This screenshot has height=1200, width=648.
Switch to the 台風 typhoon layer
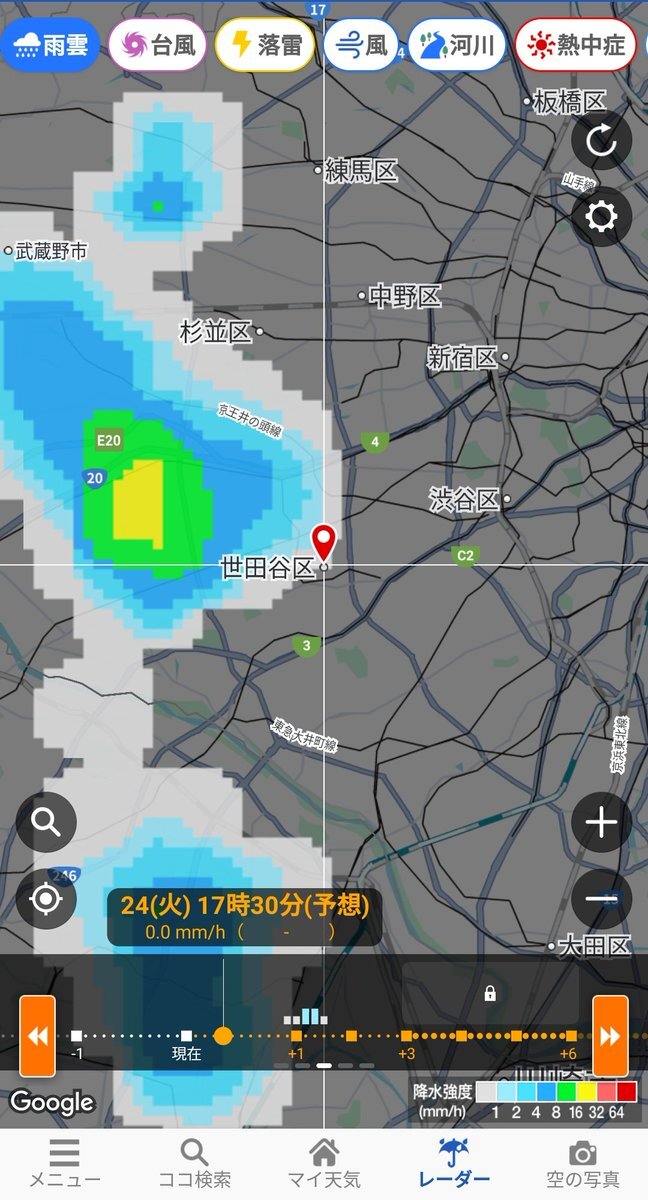tap(158, 45)
